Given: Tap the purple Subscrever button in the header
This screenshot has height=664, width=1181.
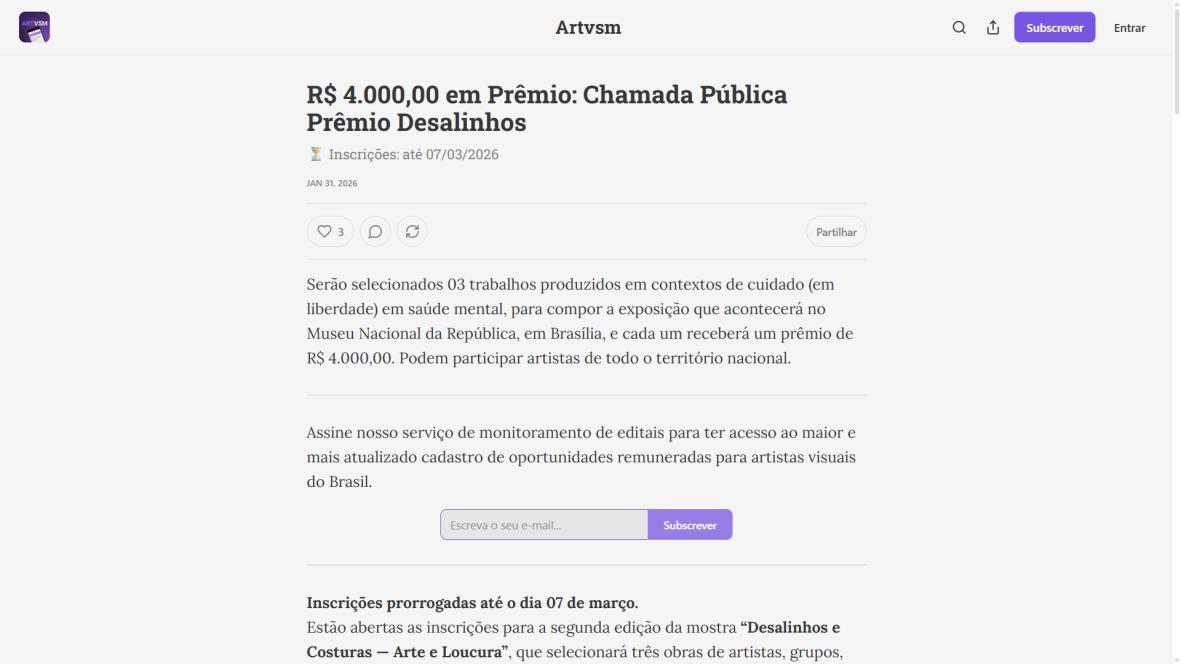Looking at the screenshot, I should [1054, 28].
